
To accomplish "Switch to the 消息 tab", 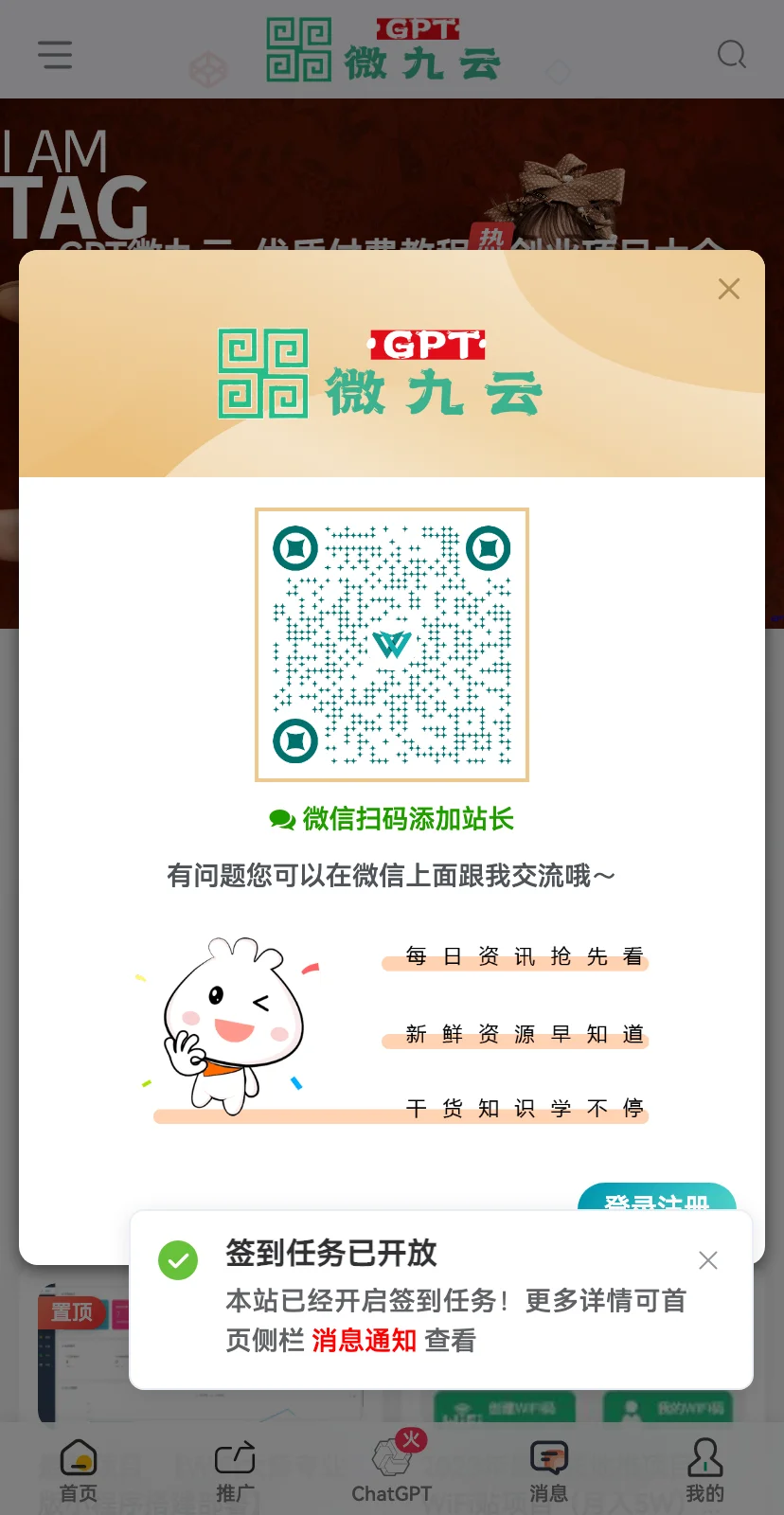I will click(x=548, y=1470).
